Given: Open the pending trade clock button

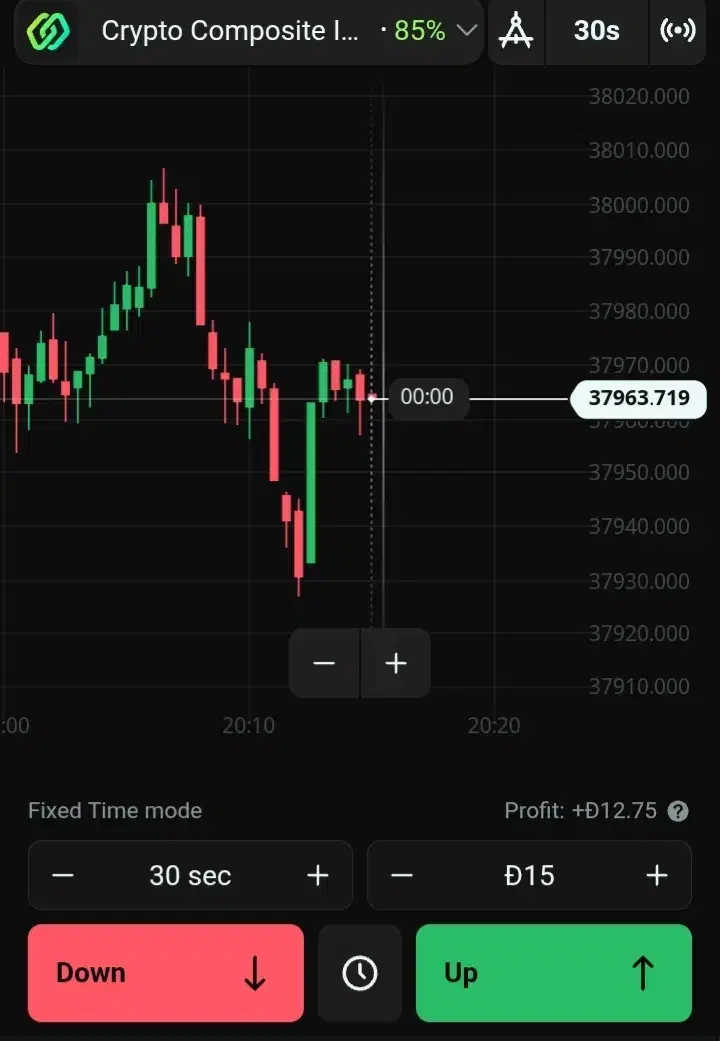Looking at the screenshot, I should [x=359, y=973].
